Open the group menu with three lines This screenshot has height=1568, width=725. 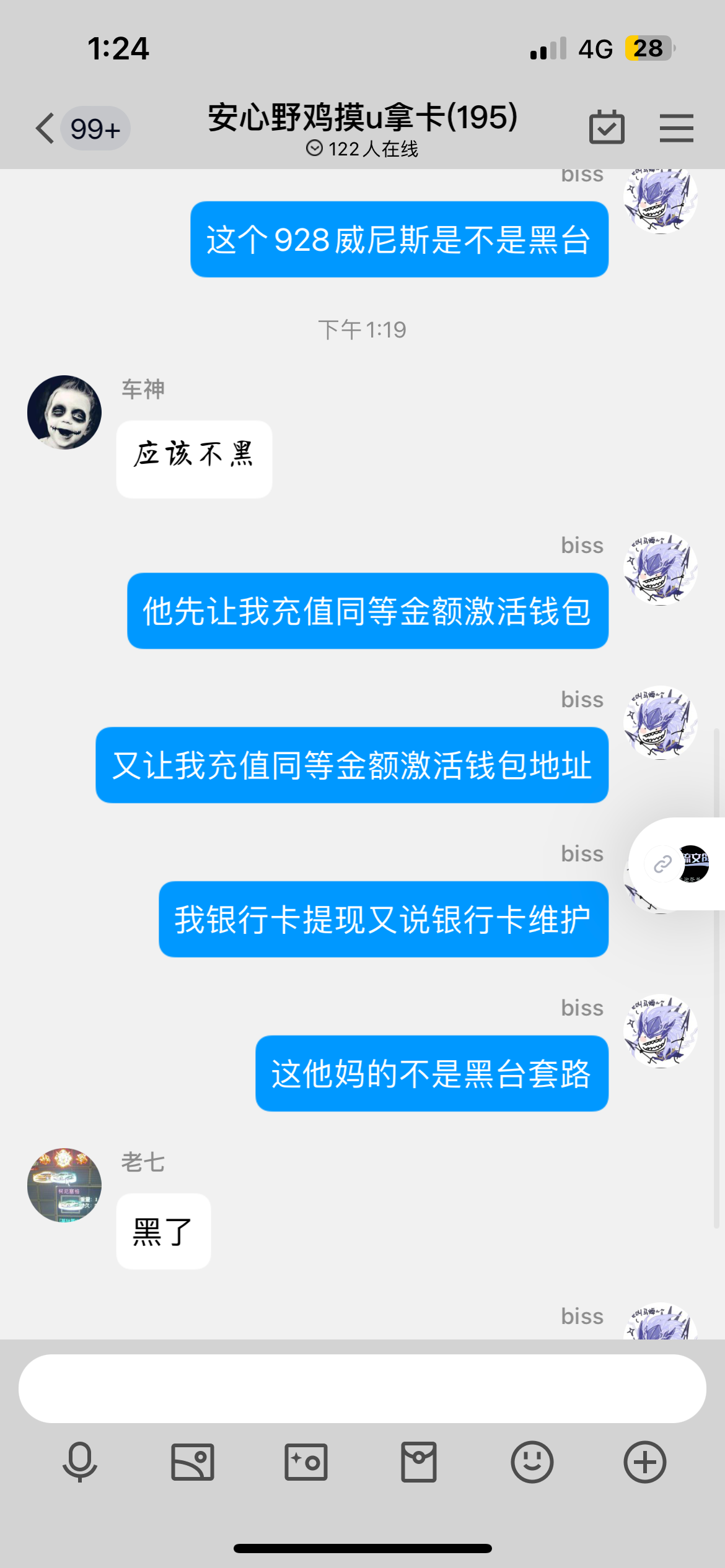point(676,128)
